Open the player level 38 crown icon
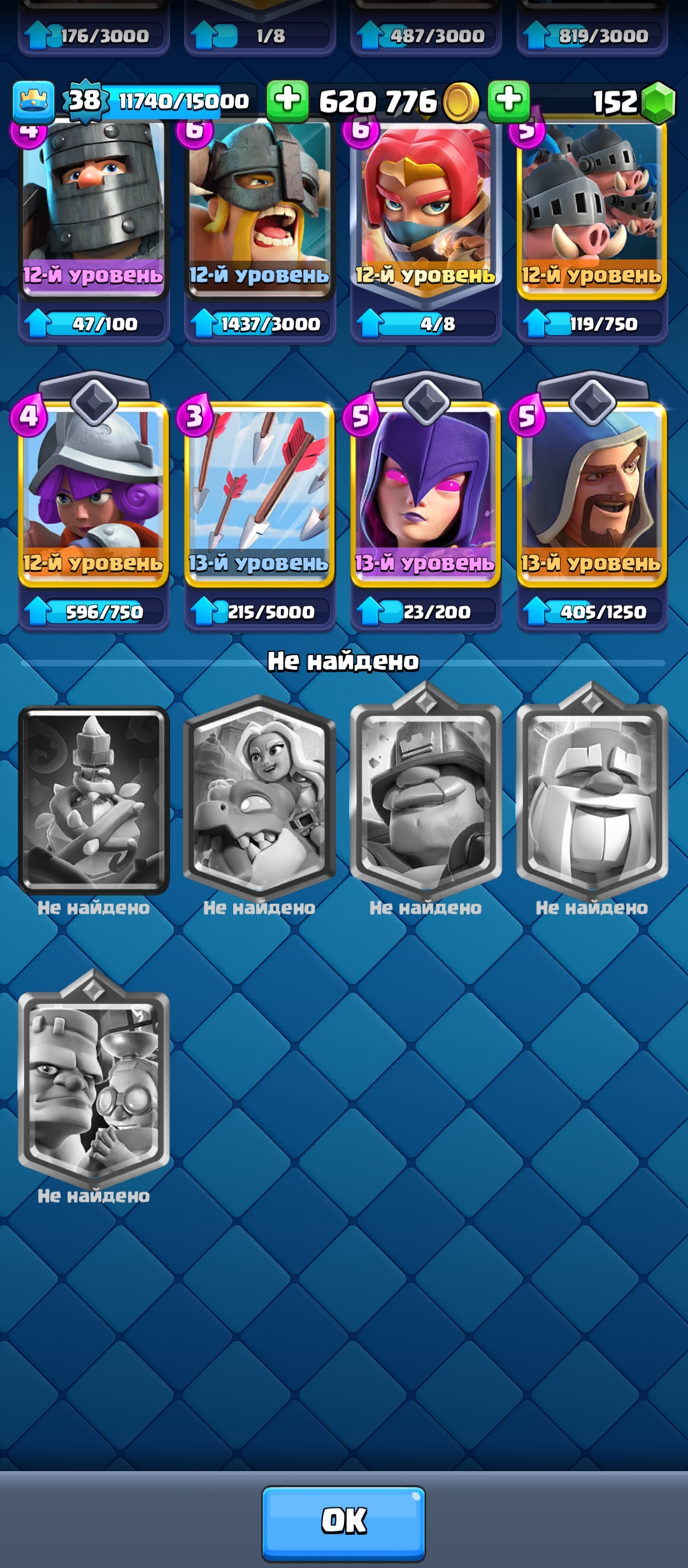 (x=33, y=101)
